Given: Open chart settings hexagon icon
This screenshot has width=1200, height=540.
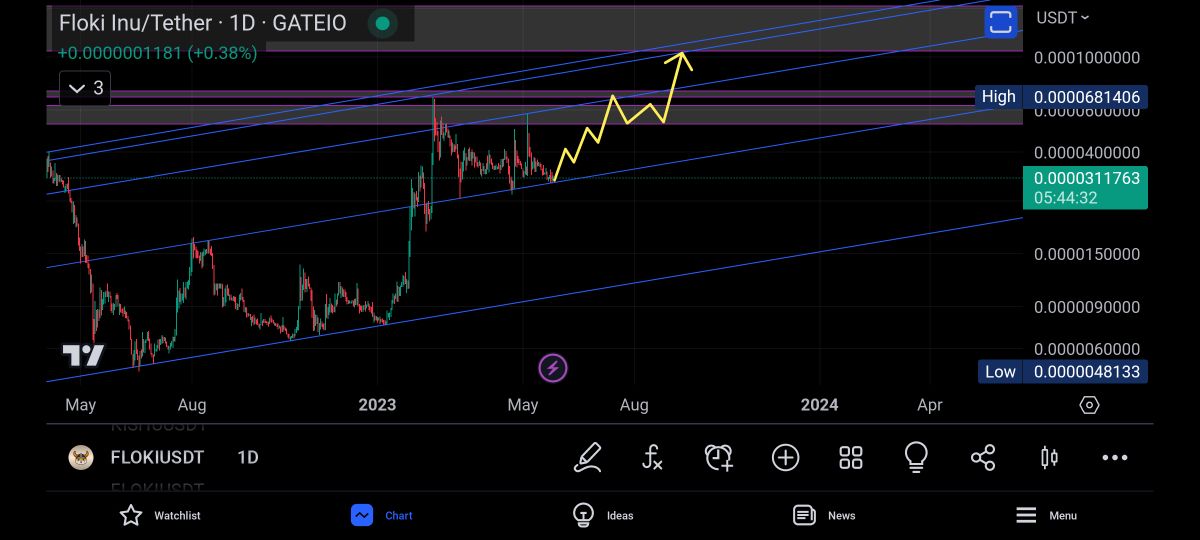Looking at the screenshot, I should (x=1089, y=405).
